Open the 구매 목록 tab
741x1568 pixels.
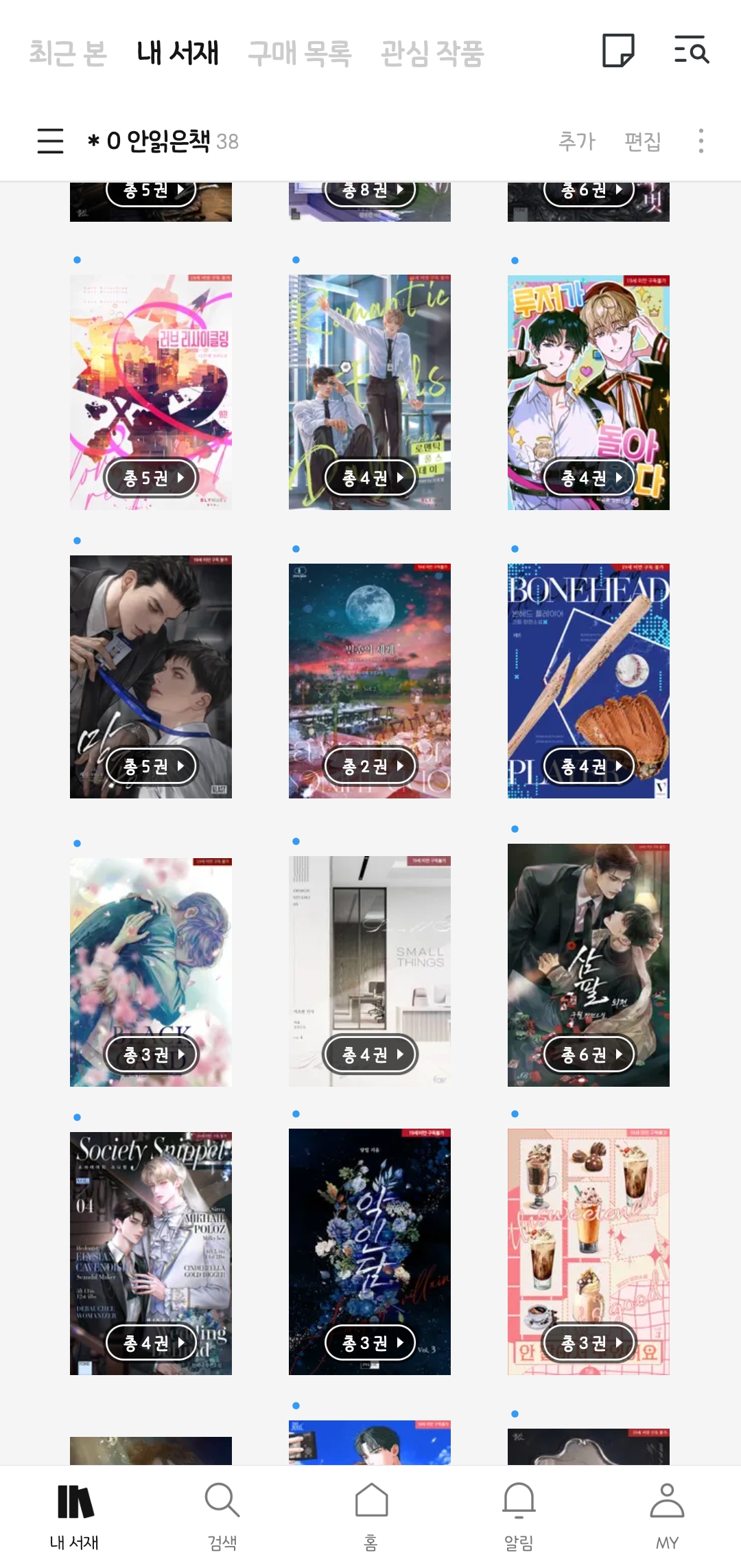(299, 53)
